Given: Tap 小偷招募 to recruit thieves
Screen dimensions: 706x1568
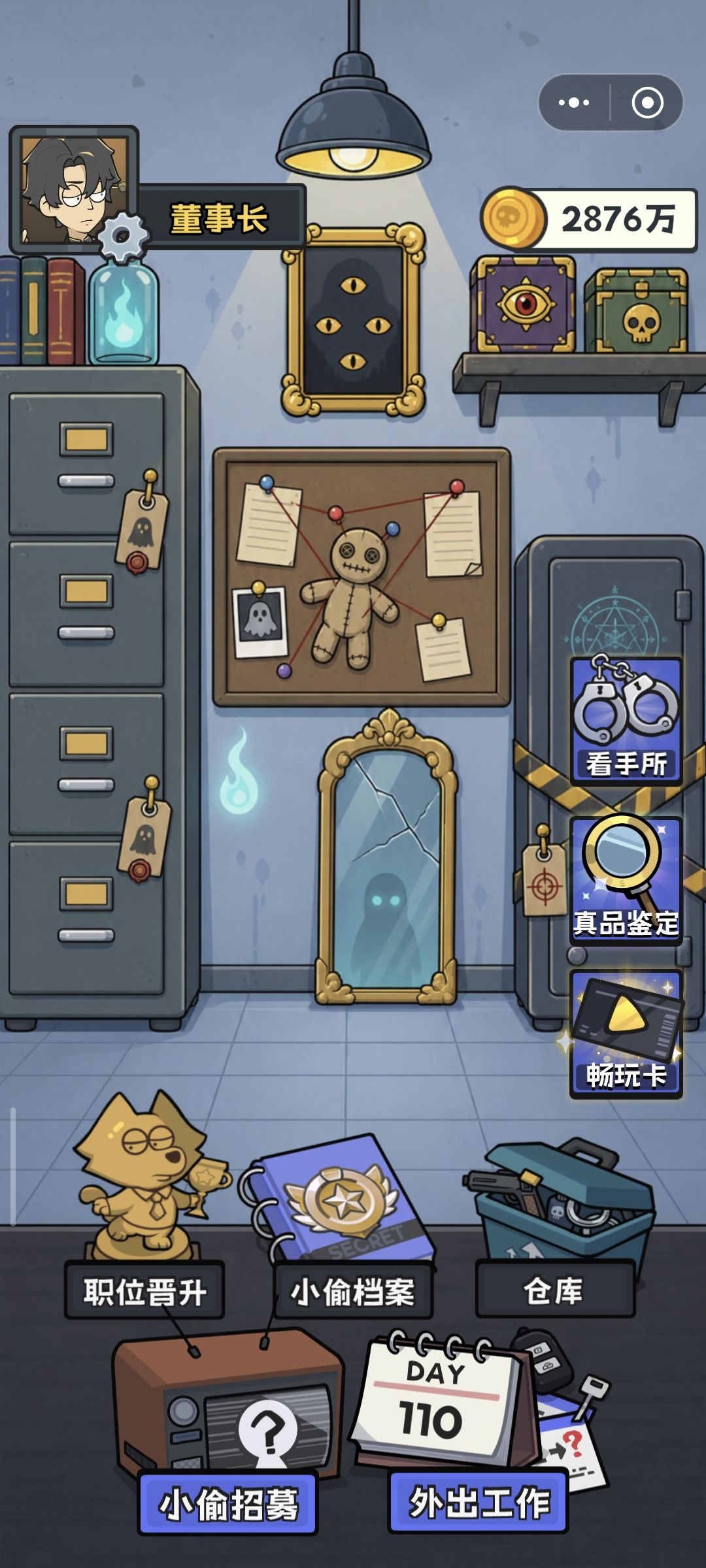Looking at the screenshot, I should (x=227, y=1503).
